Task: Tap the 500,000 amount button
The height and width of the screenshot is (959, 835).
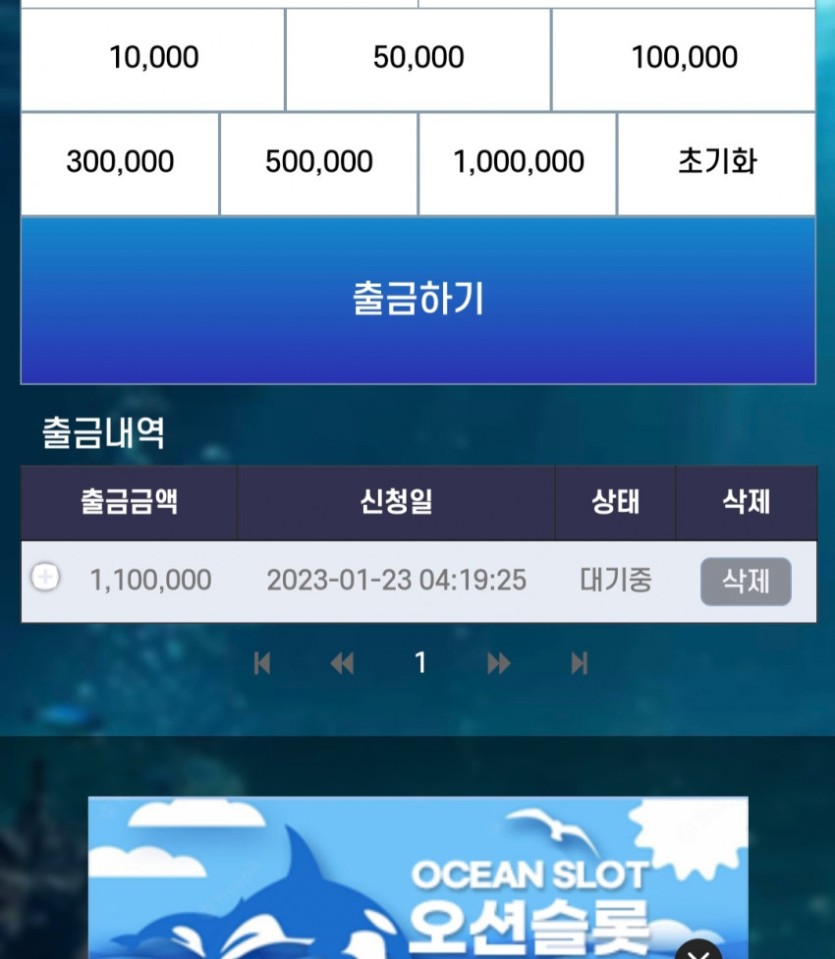Action: (x=318, y=163)
